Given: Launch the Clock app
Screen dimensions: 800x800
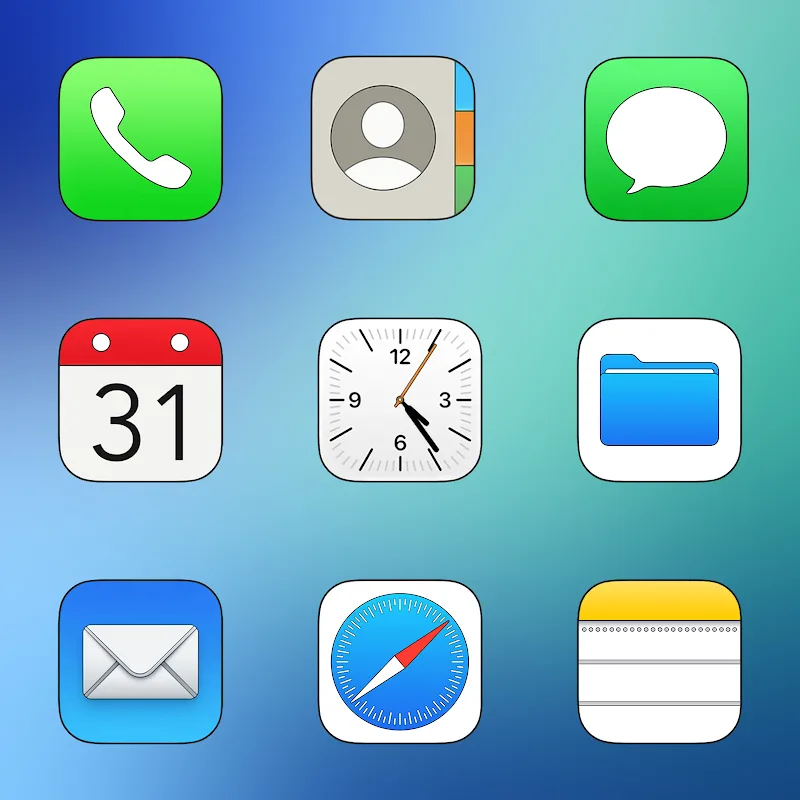Looking at the screenshot, I should coord(400,400).
